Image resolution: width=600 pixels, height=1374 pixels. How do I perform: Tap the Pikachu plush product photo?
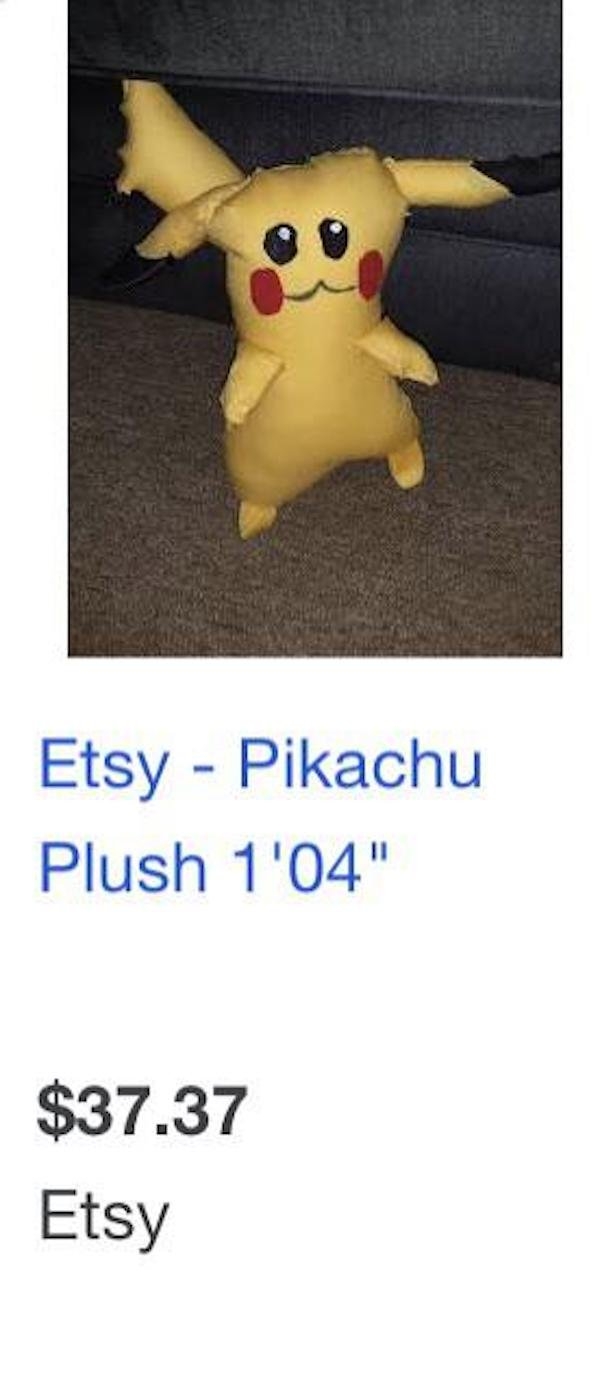click(315, 330)
